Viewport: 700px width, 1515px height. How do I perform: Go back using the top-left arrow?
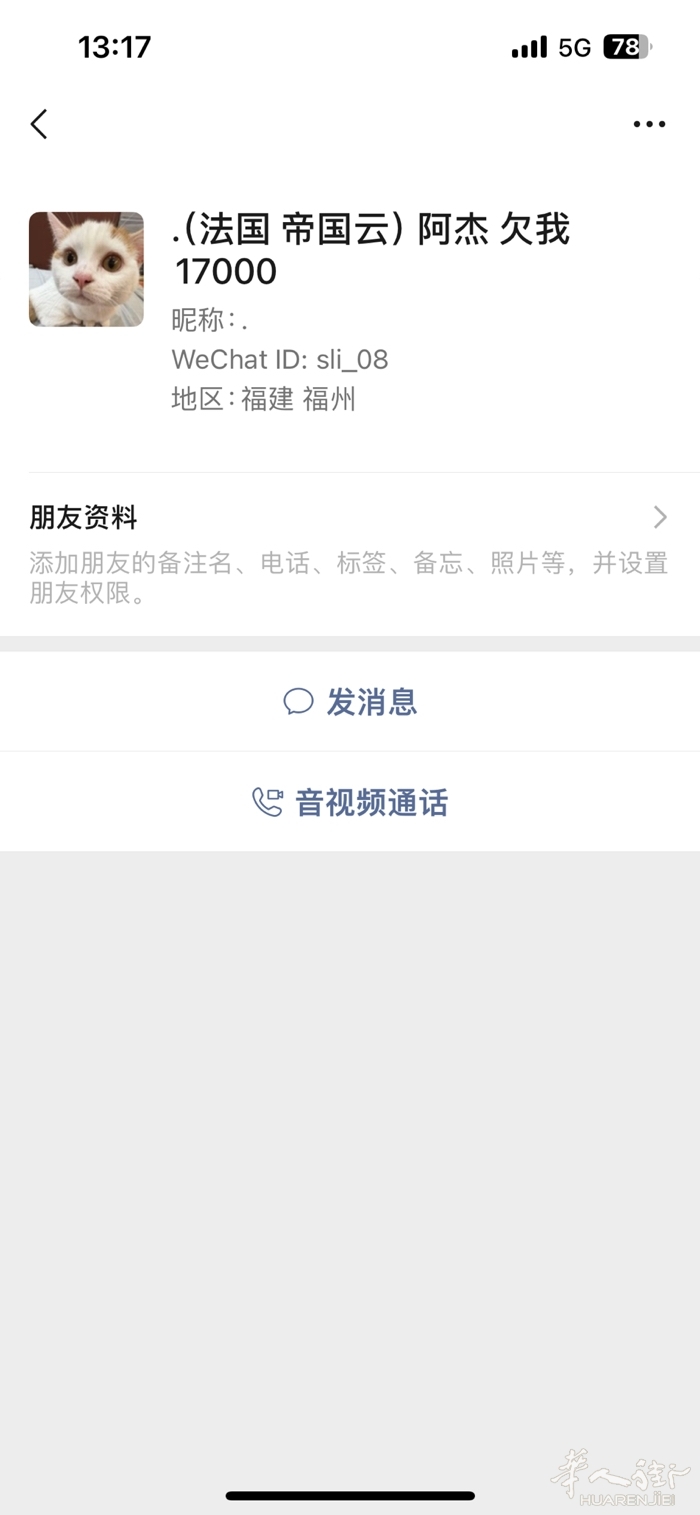[39, 124]
